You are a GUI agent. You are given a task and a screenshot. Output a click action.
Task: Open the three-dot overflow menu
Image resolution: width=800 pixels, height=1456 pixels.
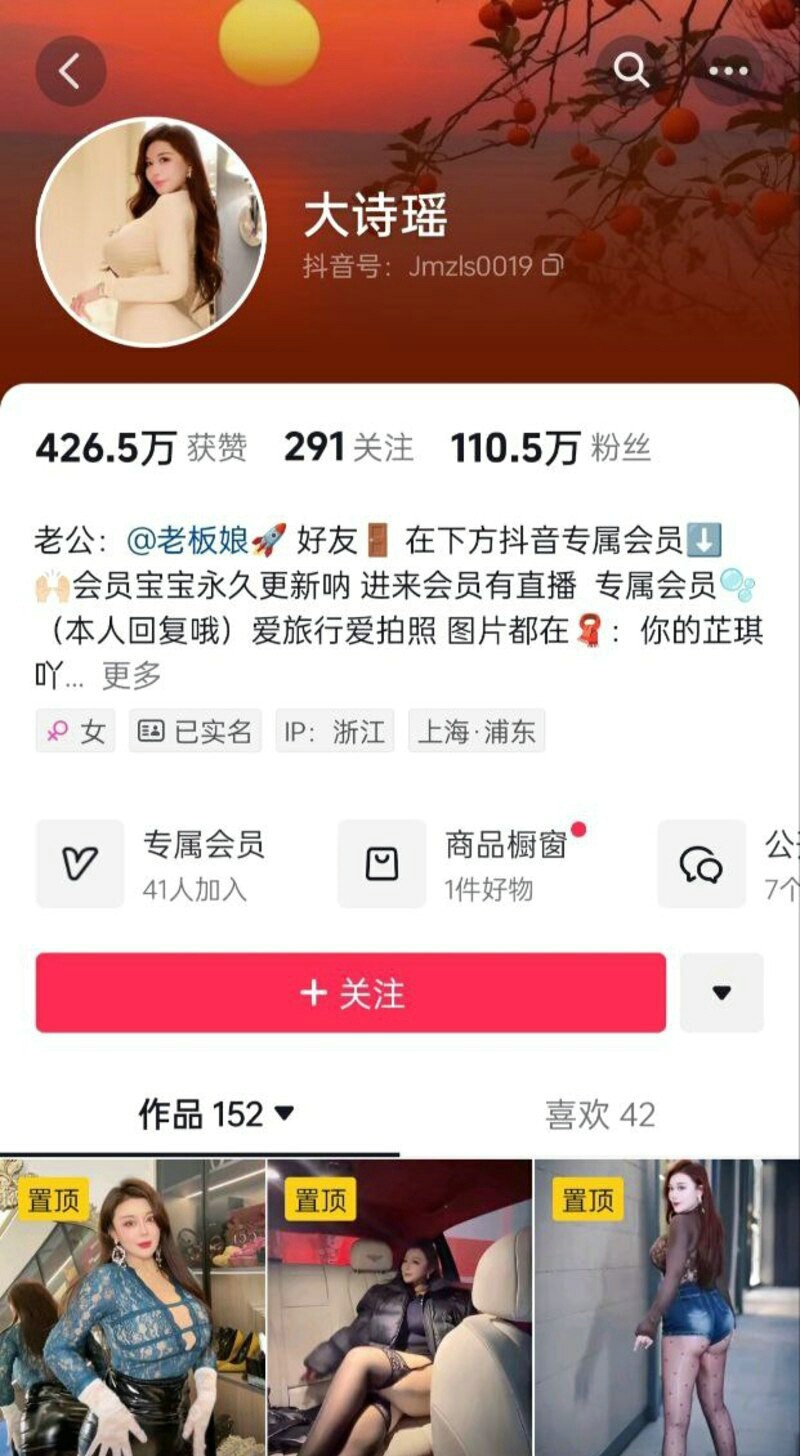[728, 70]
